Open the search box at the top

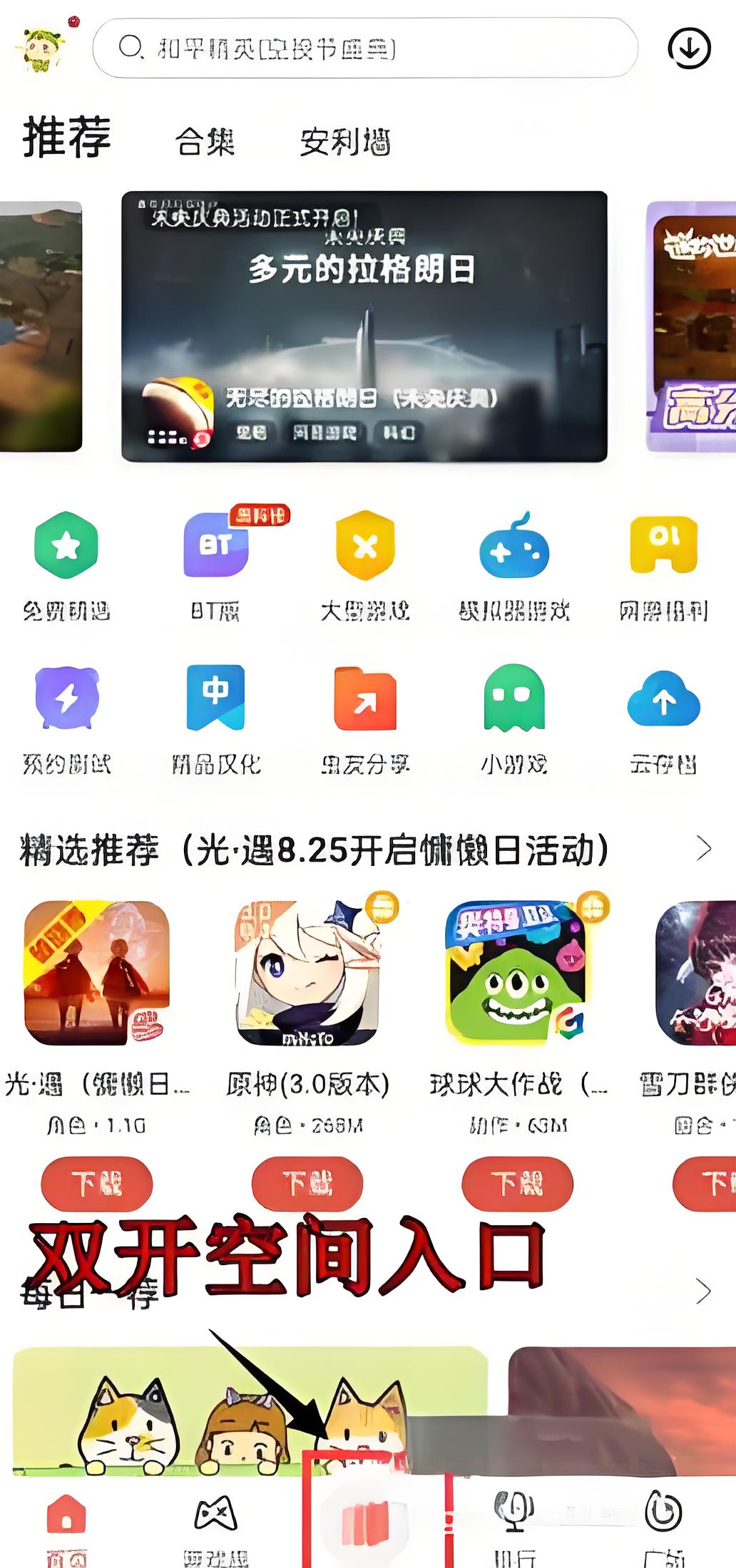pyautogui.click(x=364, y=48)
